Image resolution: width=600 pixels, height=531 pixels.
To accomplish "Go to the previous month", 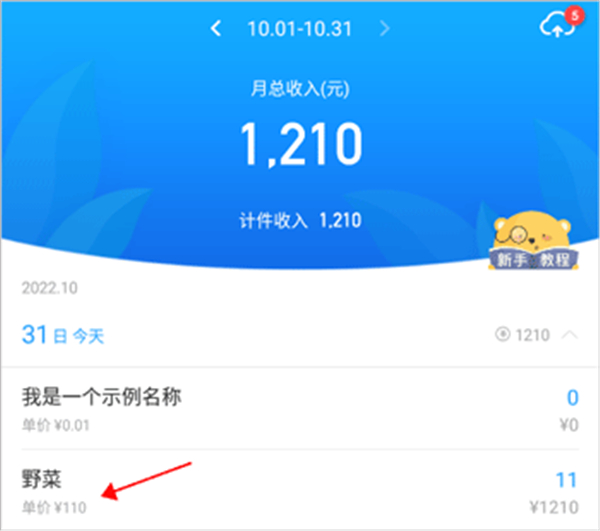I will coord(216,29).
